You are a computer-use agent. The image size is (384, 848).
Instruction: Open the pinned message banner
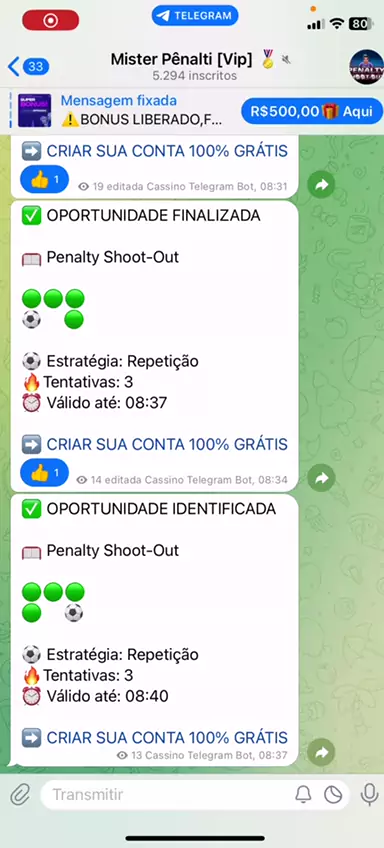tap(120, 110)
